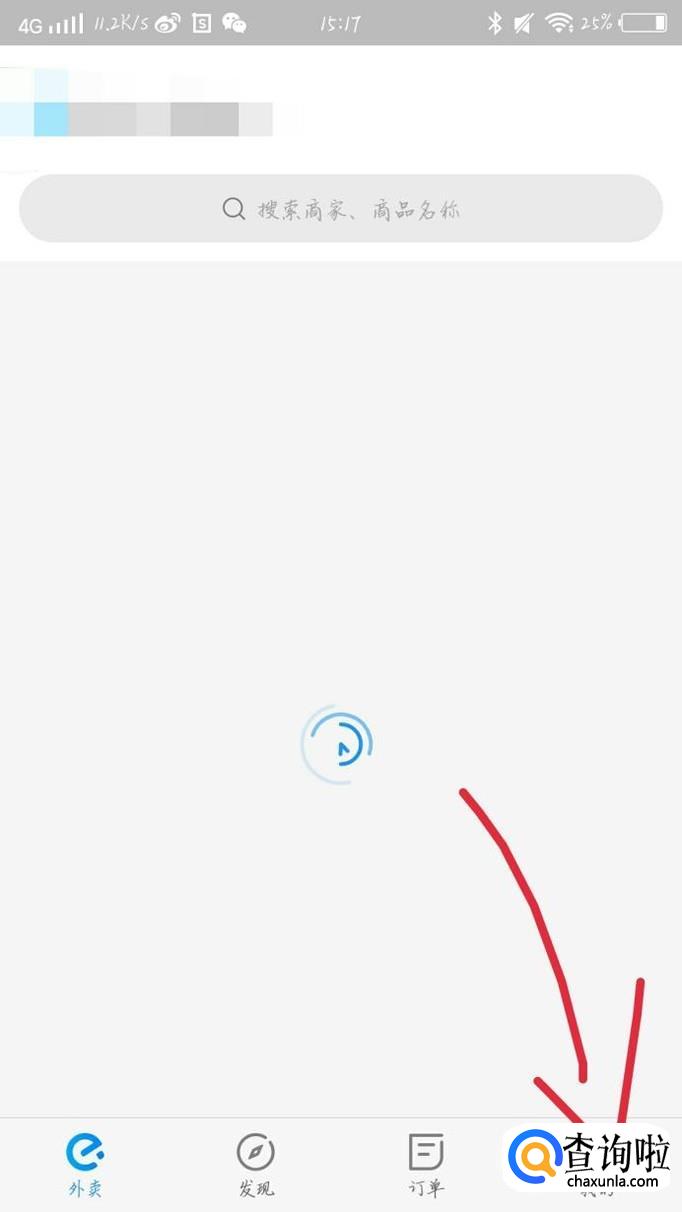
Task: Open the merchant and product search box
Action: click(x=340, y=209)
